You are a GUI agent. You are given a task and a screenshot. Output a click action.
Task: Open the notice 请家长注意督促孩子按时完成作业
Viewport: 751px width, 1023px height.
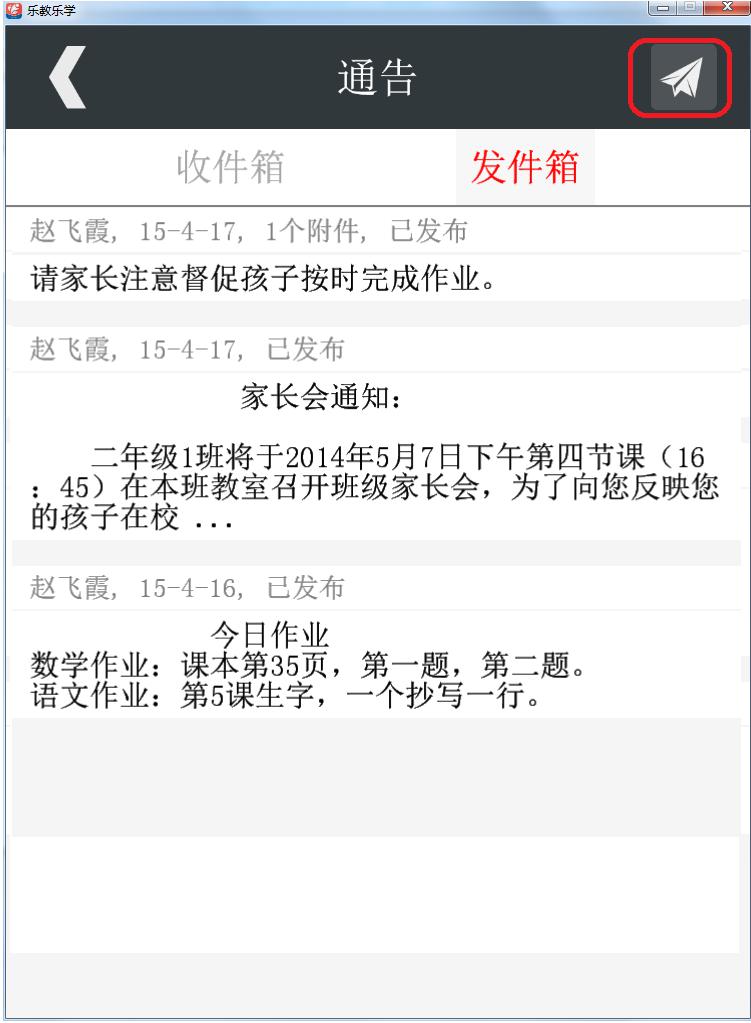pos(265,278)
